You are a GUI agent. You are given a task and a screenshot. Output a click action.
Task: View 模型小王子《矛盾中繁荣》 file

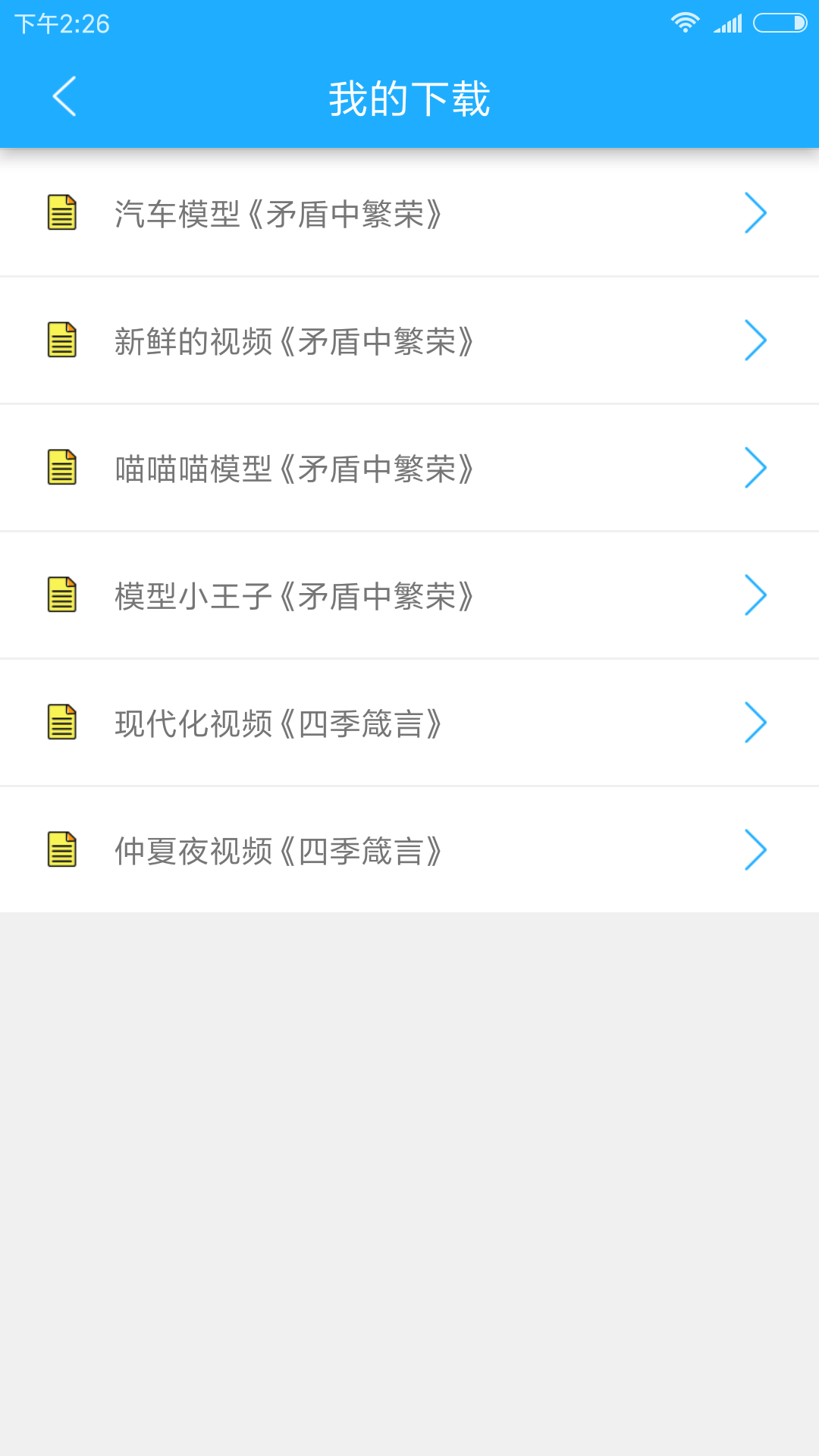click(x=409, y=595)
